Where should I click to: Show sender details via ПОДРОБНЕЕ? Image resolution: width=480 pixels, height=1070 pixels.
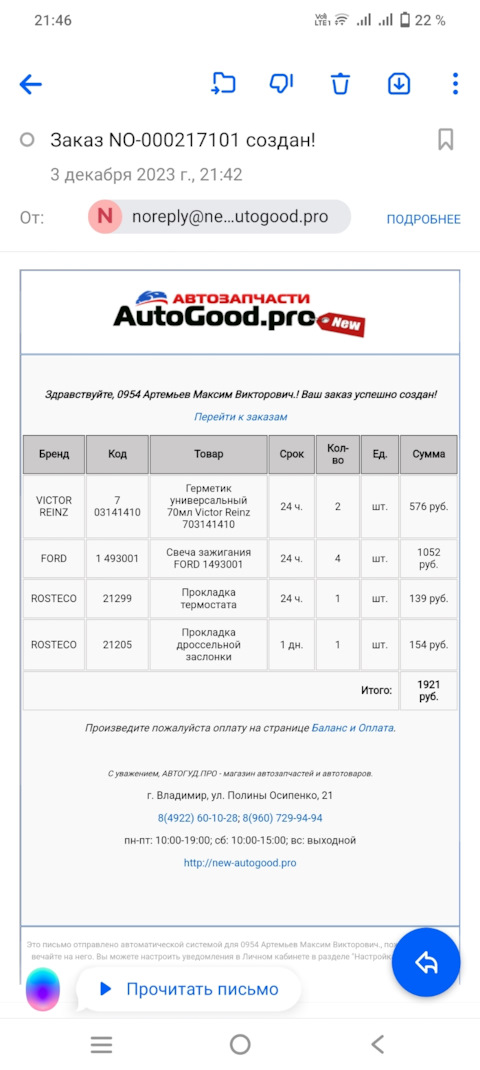[x=423, y=219]
